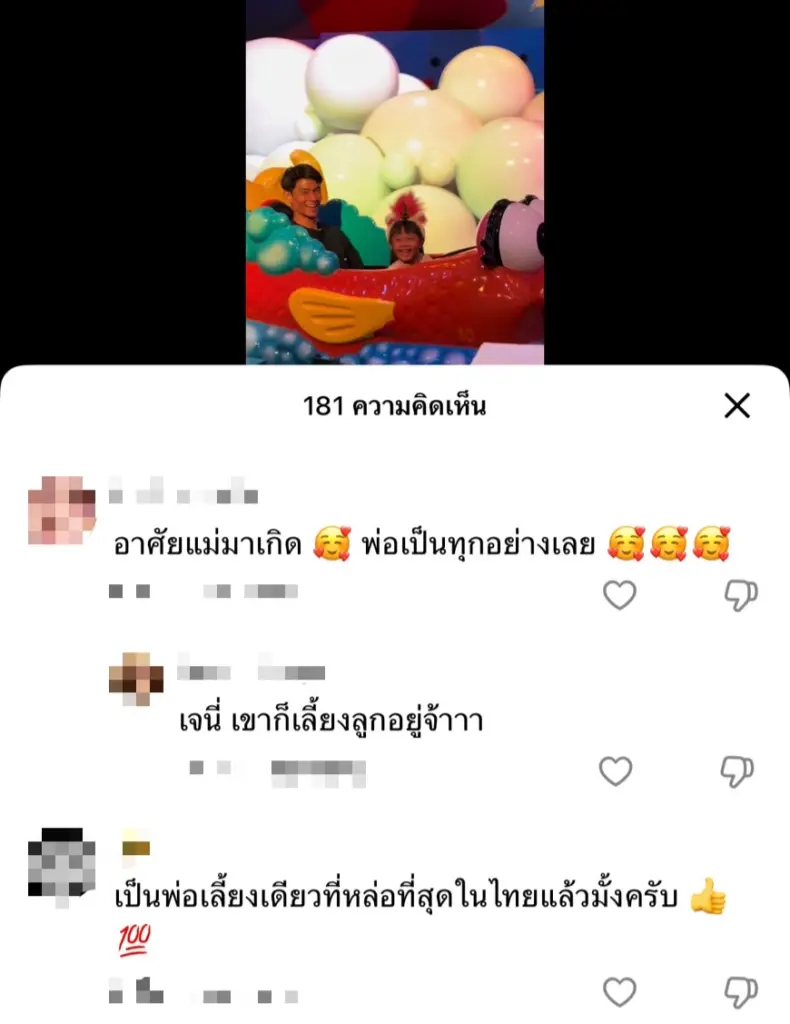Open the profile picture beside 'อาศัยแม่มาเกิด' comment

(x=62, y=510)
